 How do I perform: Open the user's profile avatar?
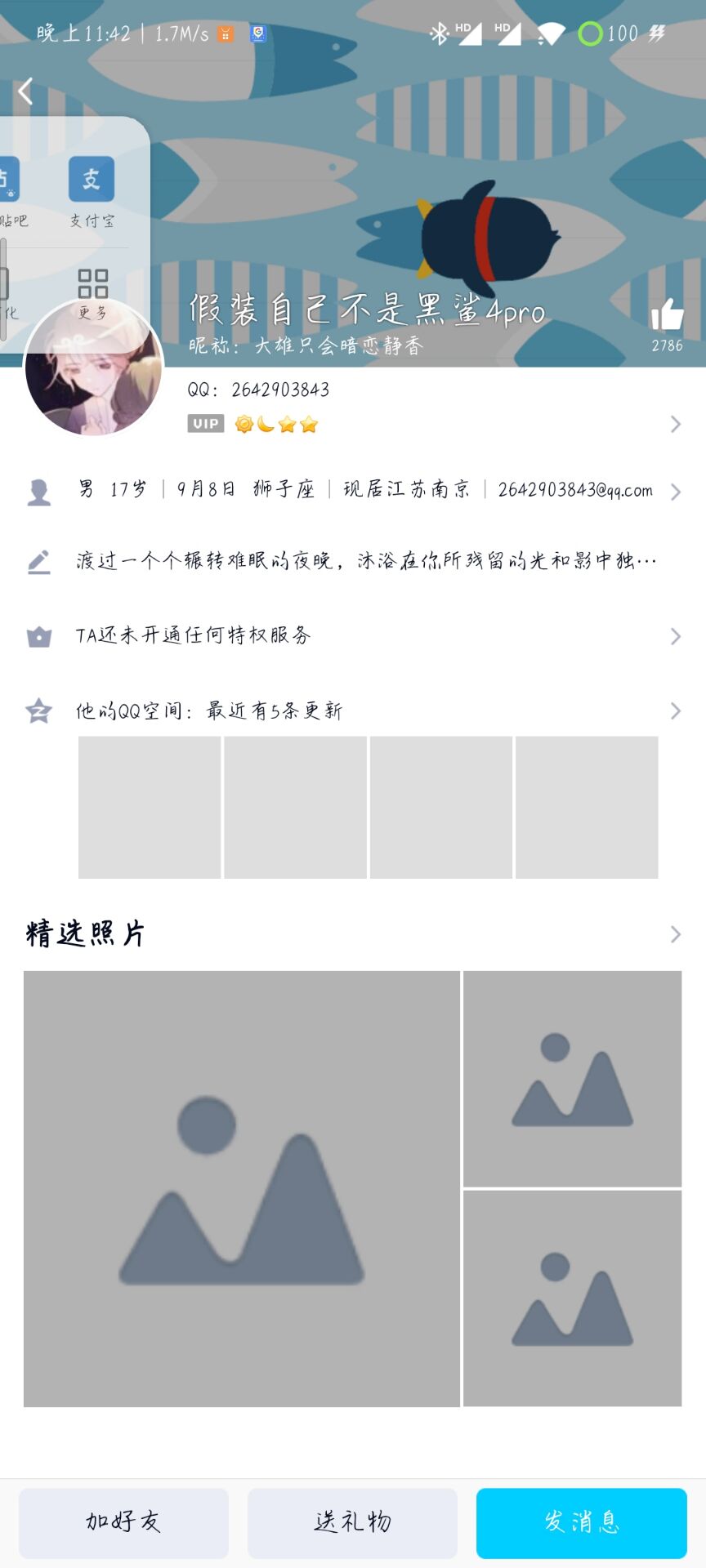pos(95,367)
